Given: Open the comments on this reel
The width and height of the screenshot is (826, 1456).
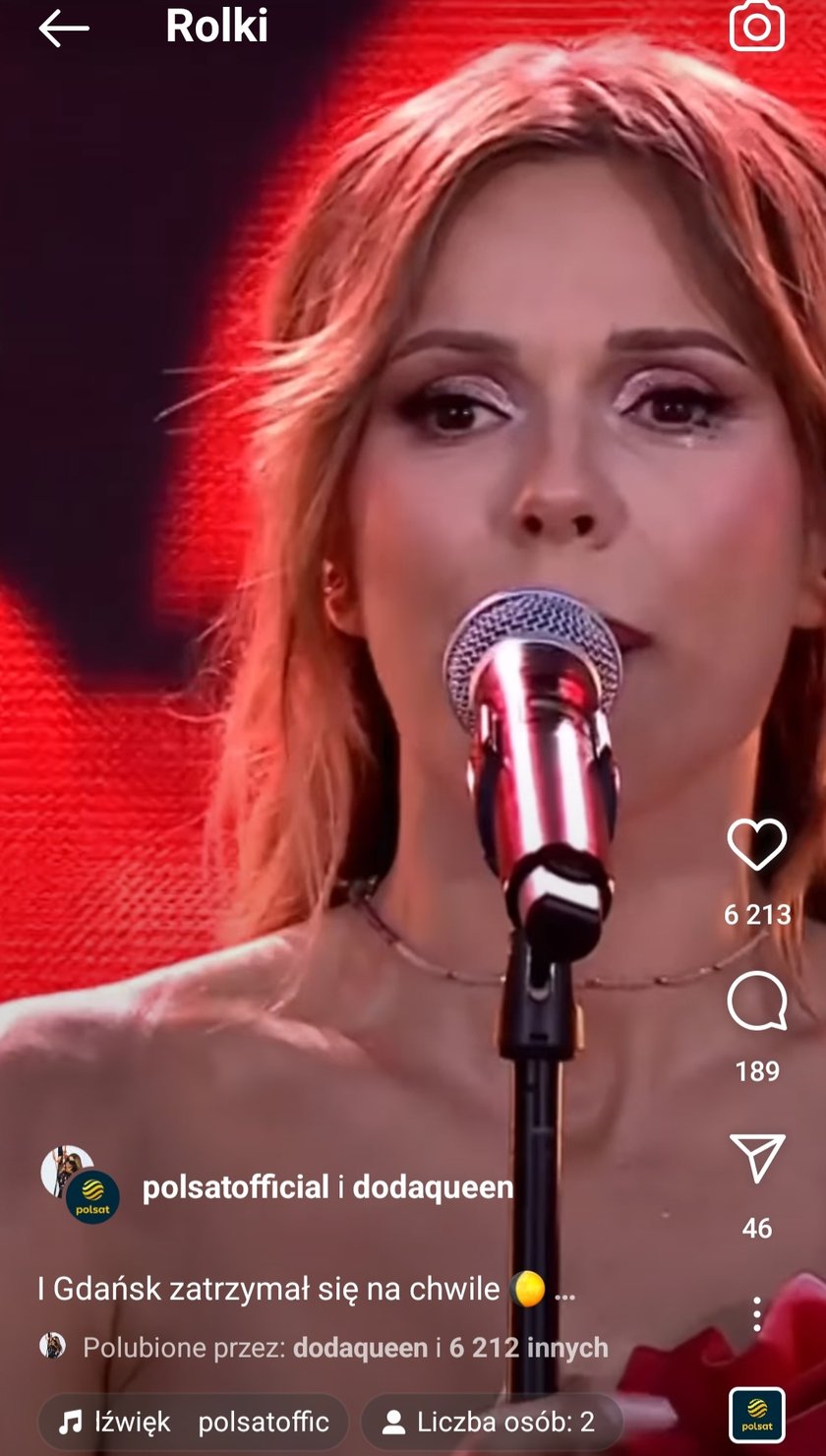Looking at the screenshot, I should 756,1002.
